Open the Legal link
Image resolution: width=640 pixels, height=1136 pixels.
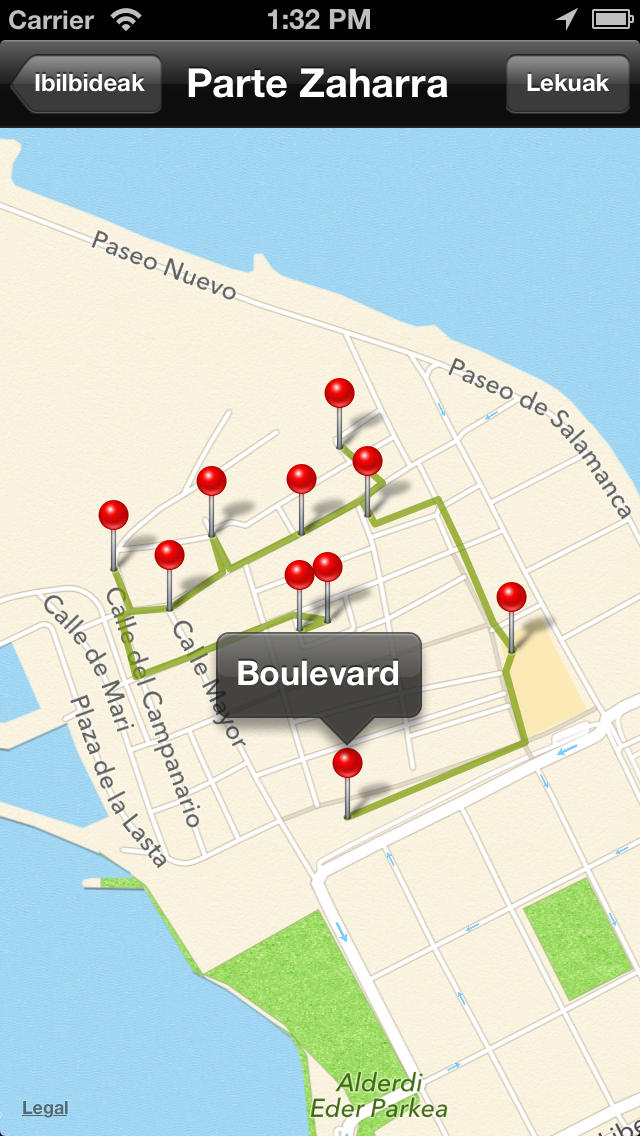[x=45, y=1108]
